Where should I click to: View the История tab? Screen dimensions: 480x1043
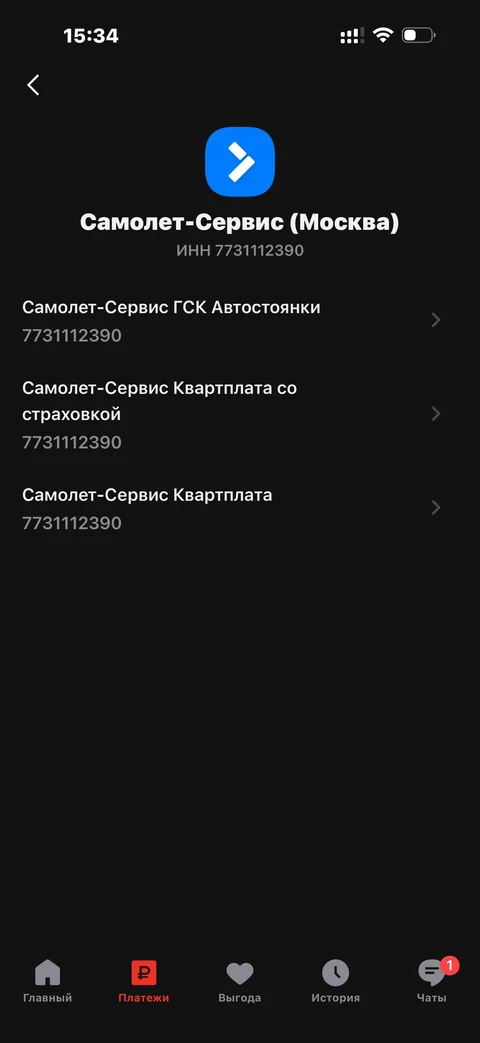click(x=336, y=982)
